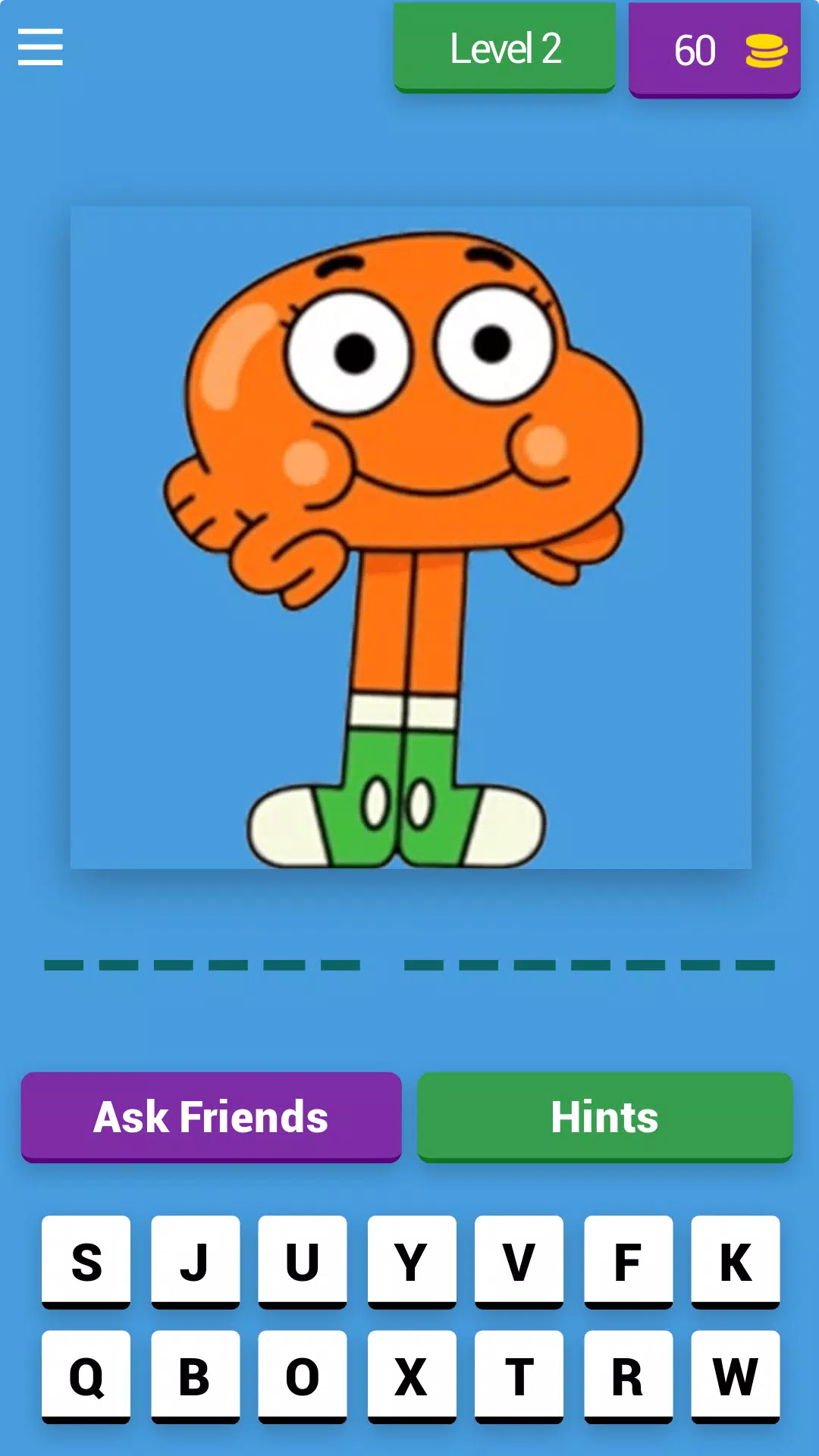Select the letter S tile

86,1261
